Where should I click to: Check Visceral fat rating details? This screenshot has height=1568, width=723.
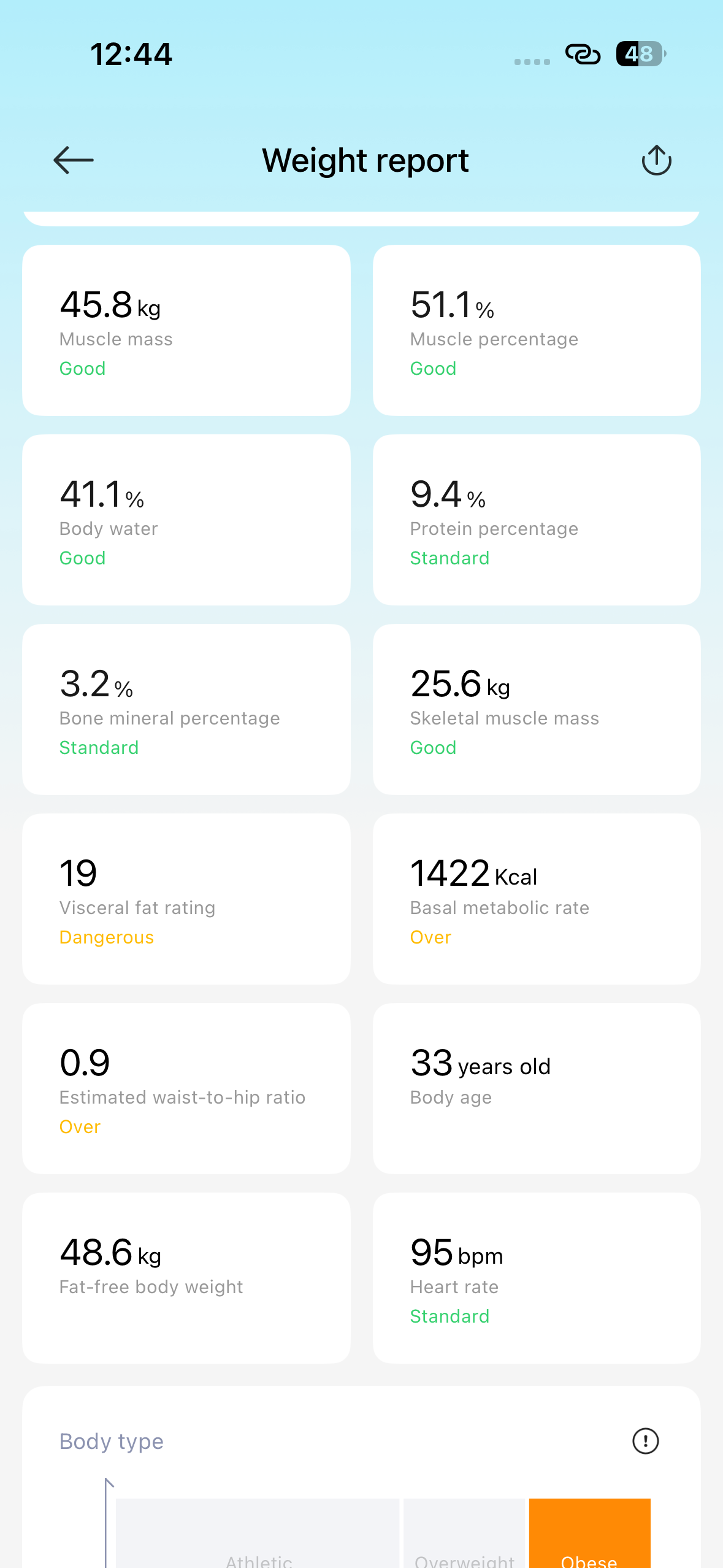coord(186,899)
